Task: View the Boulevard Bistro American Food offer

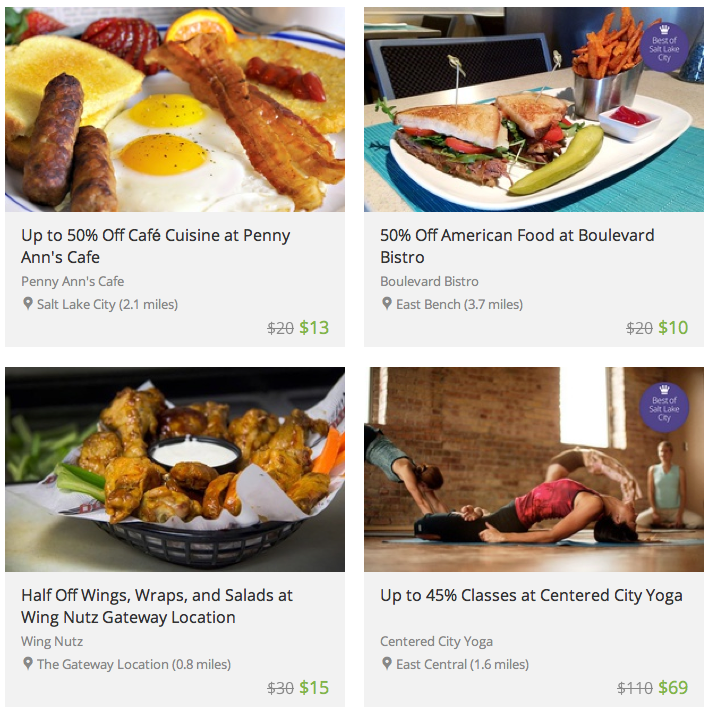Action: click(x=517, y=246)
